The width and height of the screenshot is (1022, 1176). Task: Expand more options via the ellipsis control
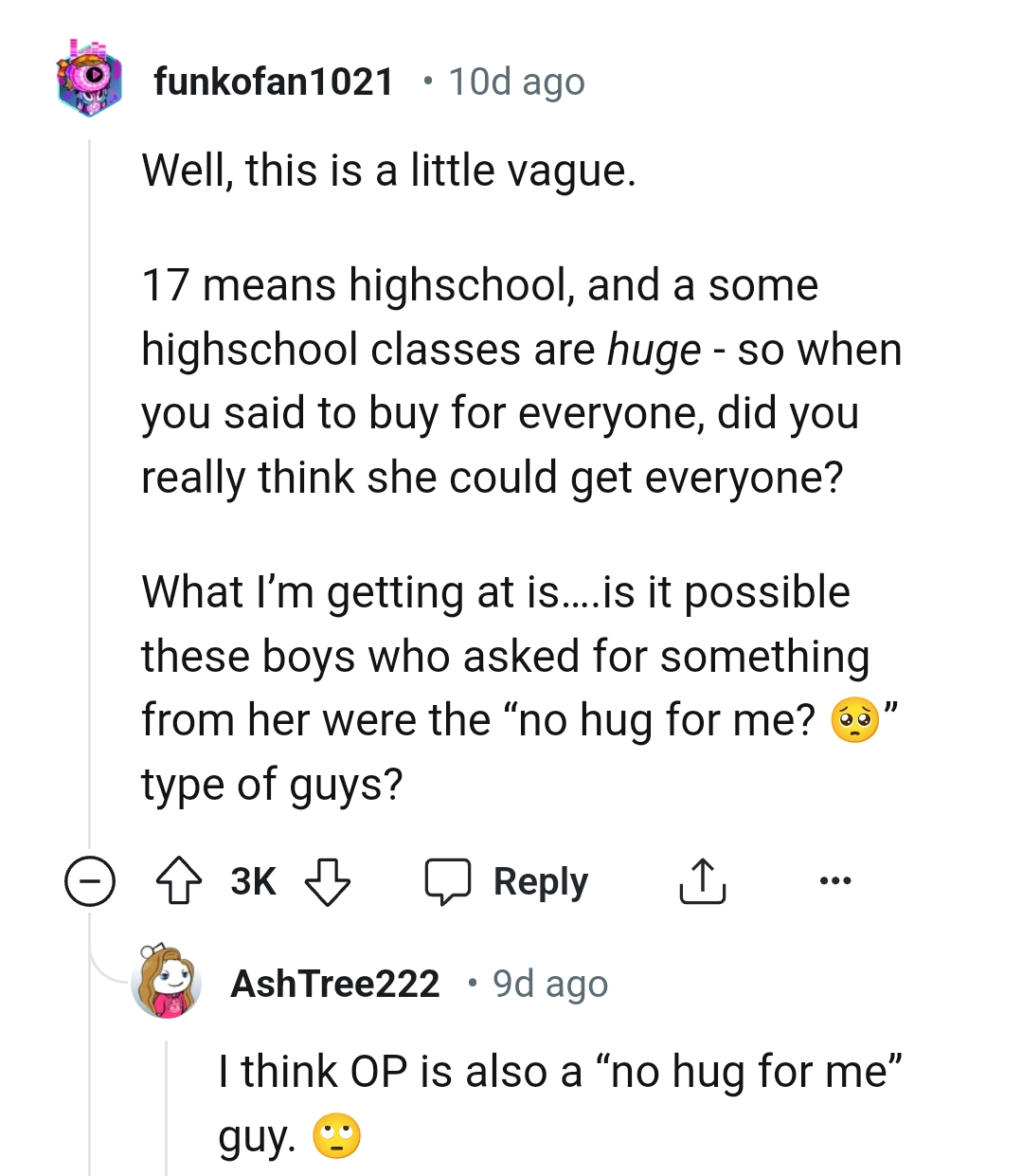click(x=834, y=881)
